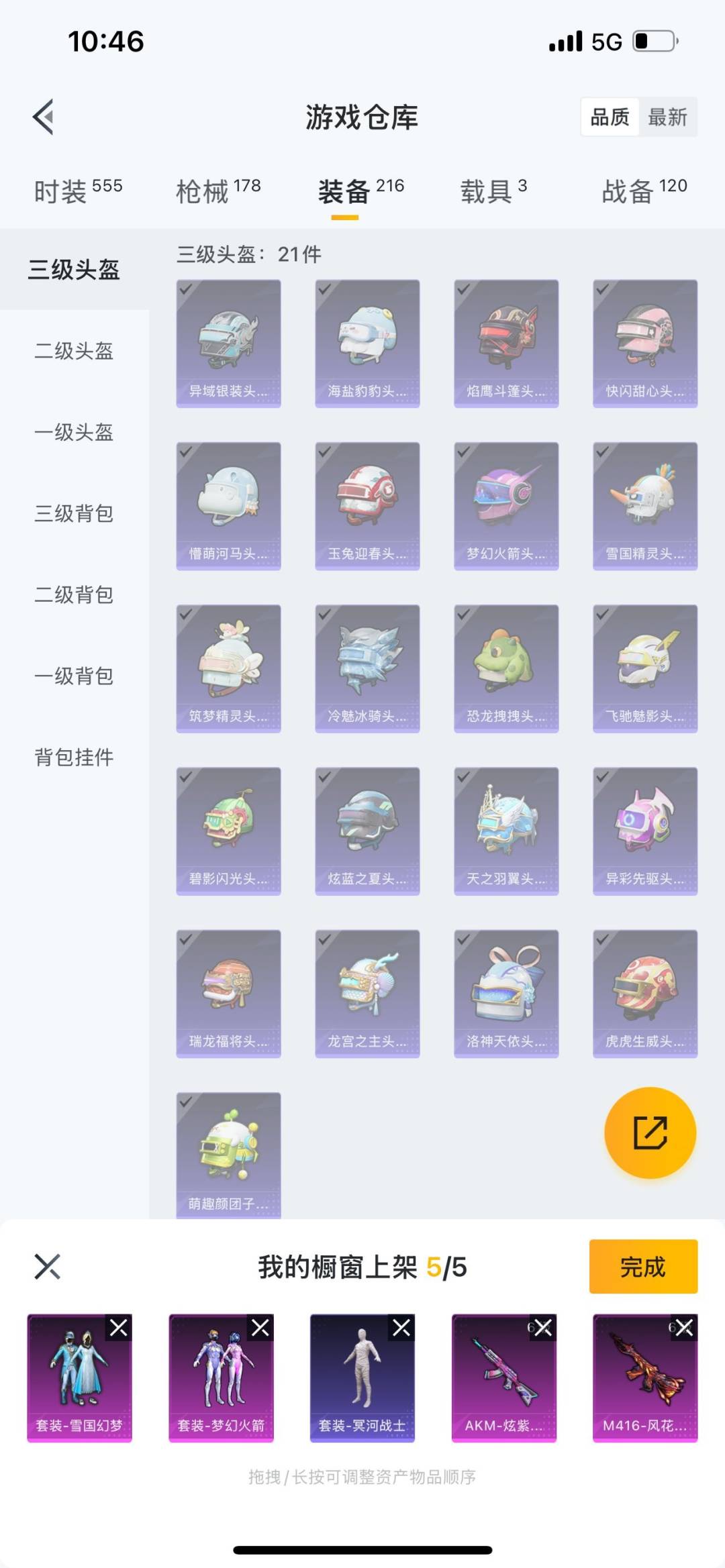Tap 完成 to finish showcase
Image resolution: width=725 pixels, height=1568 pixels.
pos(642,1267)
